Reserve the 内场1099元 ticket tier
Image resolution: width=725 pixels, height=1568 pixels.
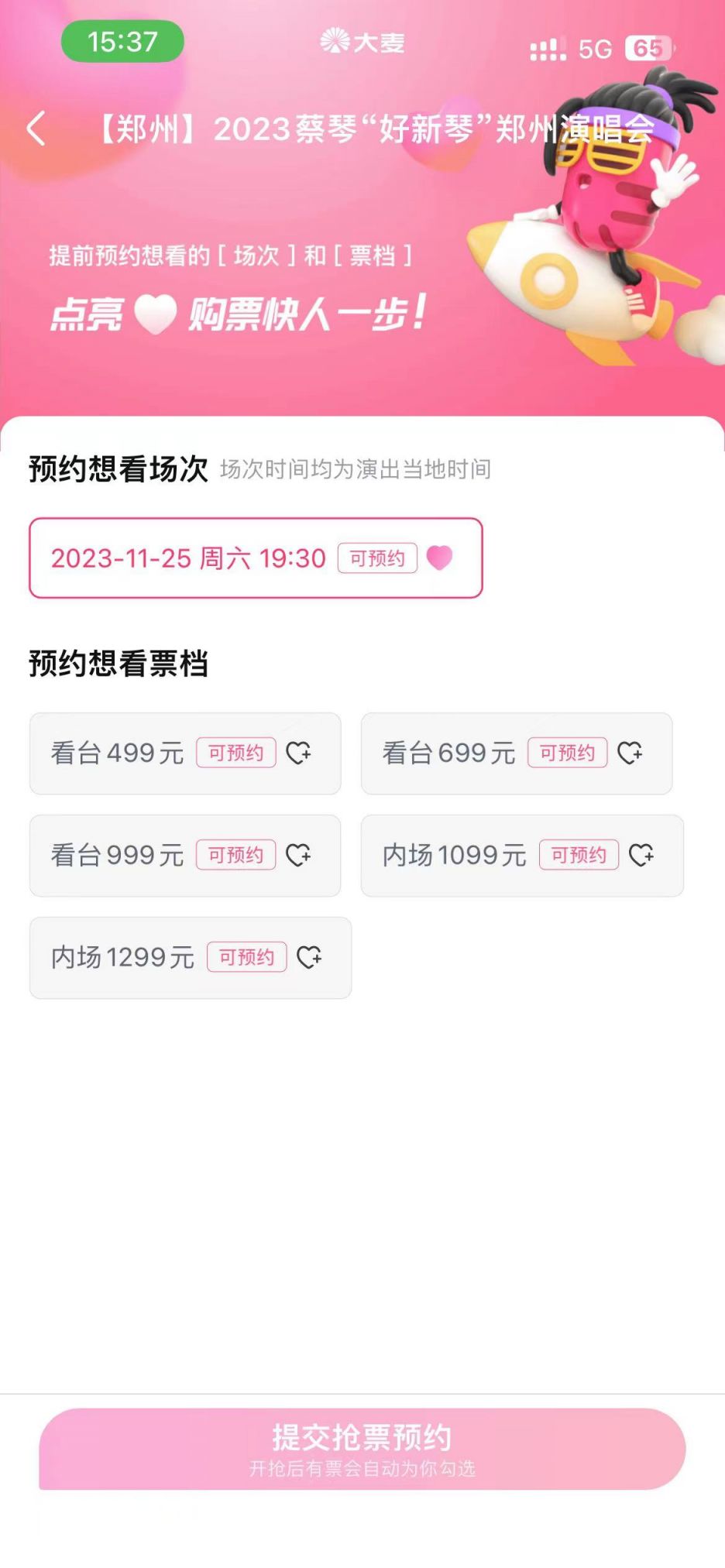pyautogui.click(x=521, y=855)
